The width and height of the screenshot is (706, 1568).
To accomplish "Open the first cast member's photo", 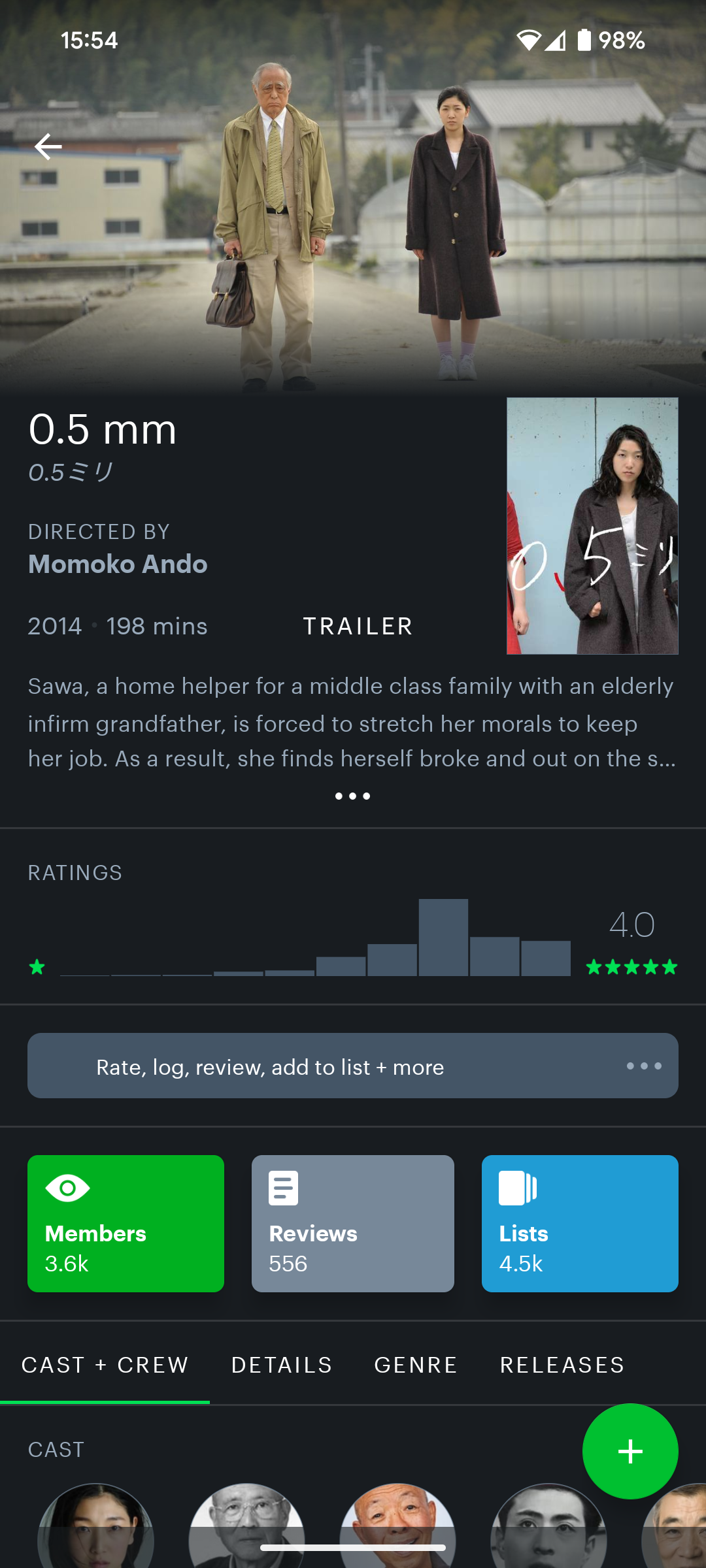I will click(x=96, y=1526).
